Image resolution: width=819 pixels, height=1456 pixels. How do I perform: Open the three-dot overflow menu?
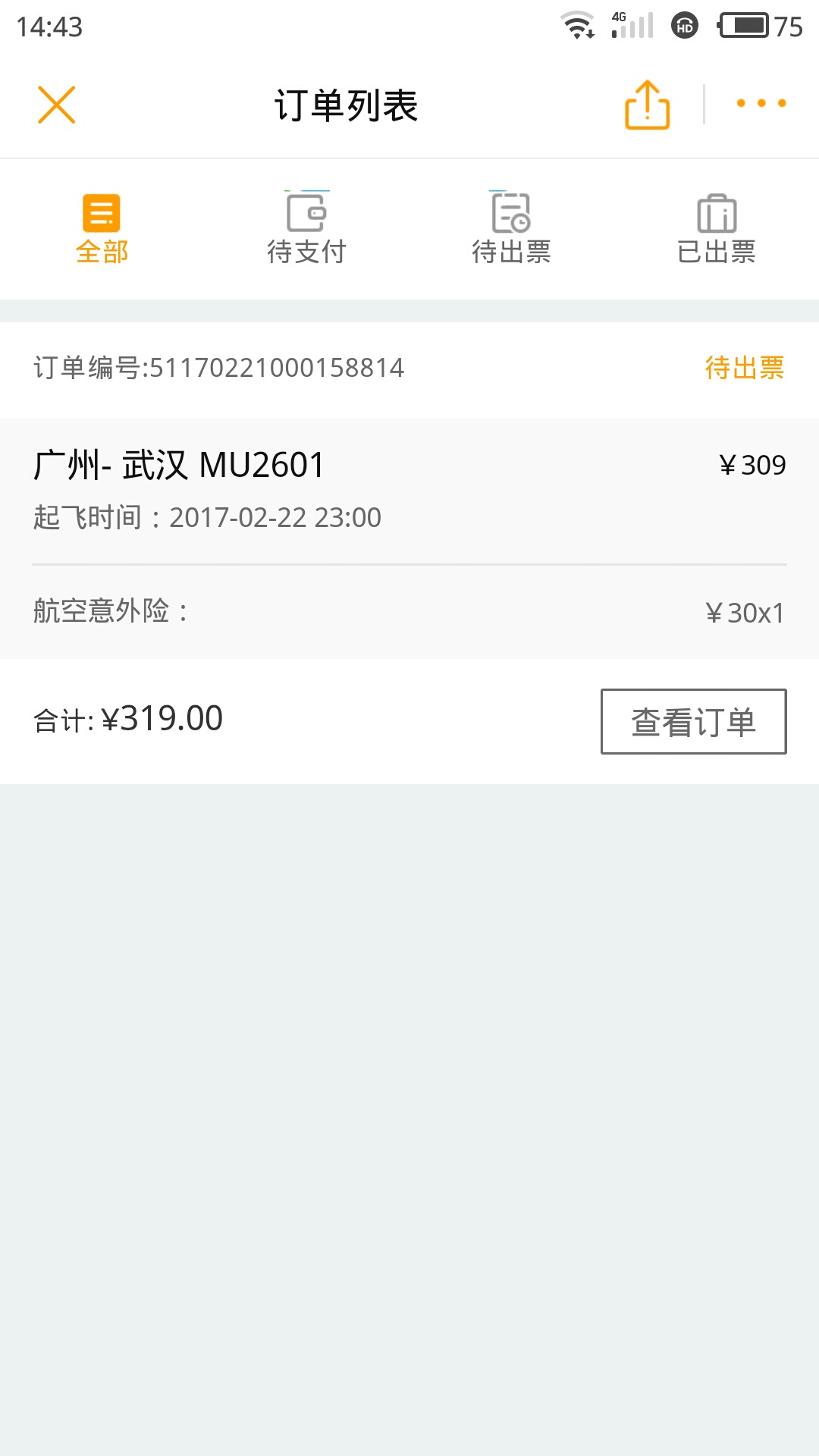point(761,104)
